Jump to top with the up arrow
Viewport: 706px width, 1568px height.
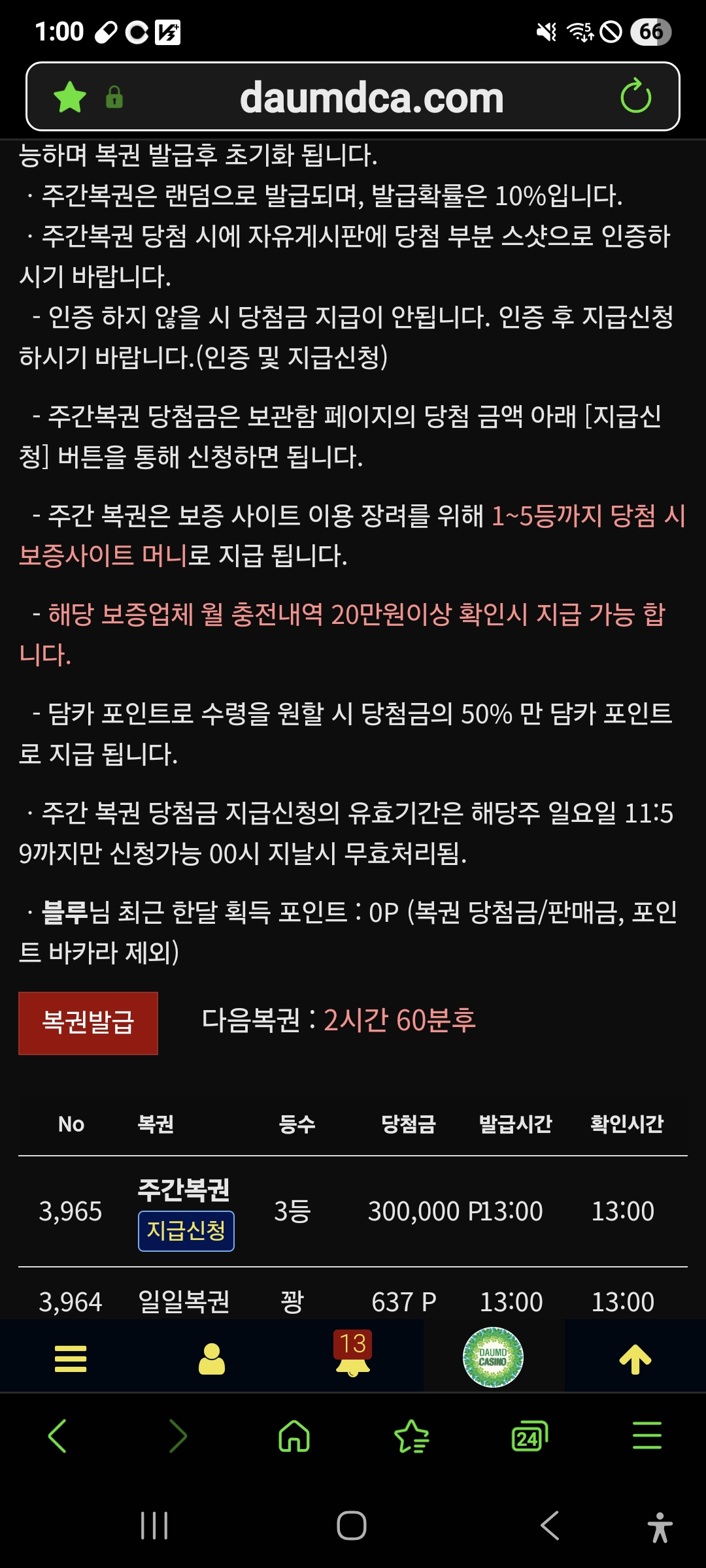pyautogui.click(x=635, y=1359)
